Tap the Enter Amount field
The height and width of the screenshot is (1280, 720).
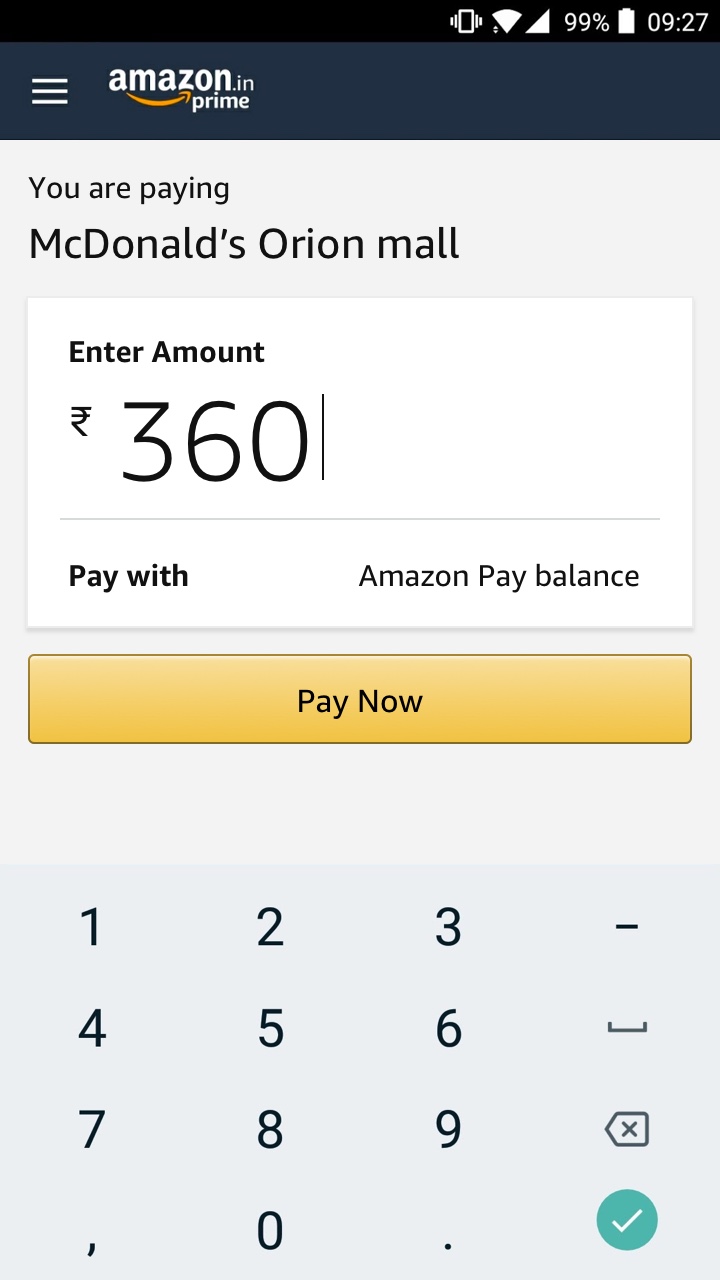tap(360, 442)
